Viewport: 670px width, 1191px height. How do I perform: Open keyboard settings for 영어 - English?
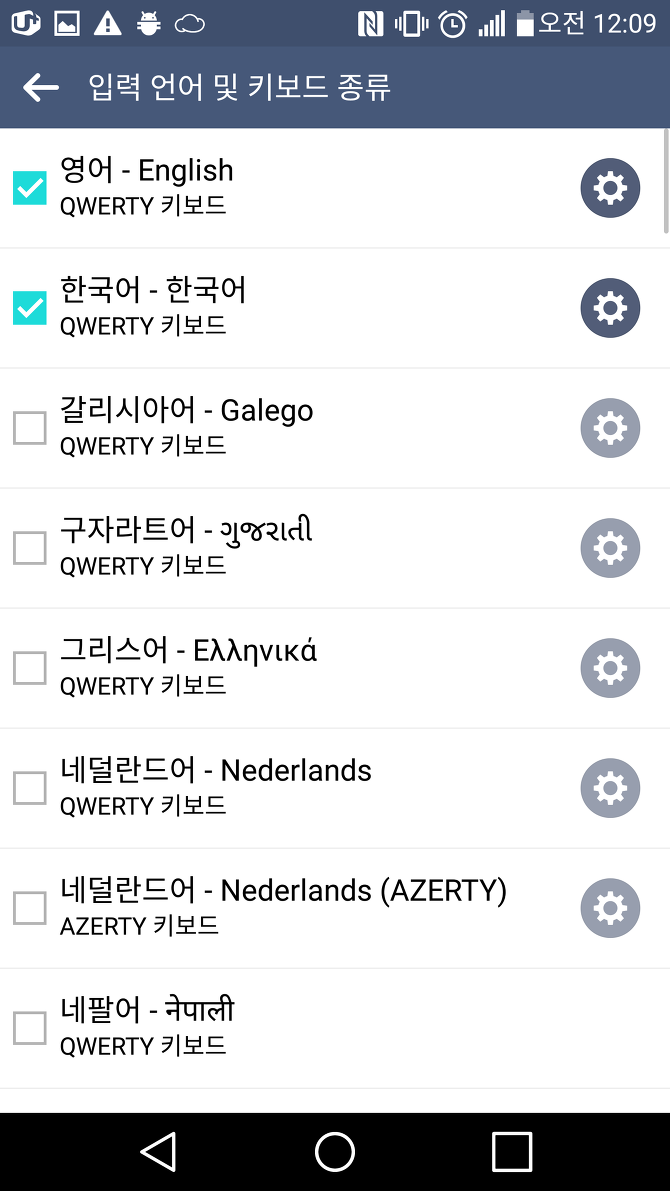click(x=610, y=188)
